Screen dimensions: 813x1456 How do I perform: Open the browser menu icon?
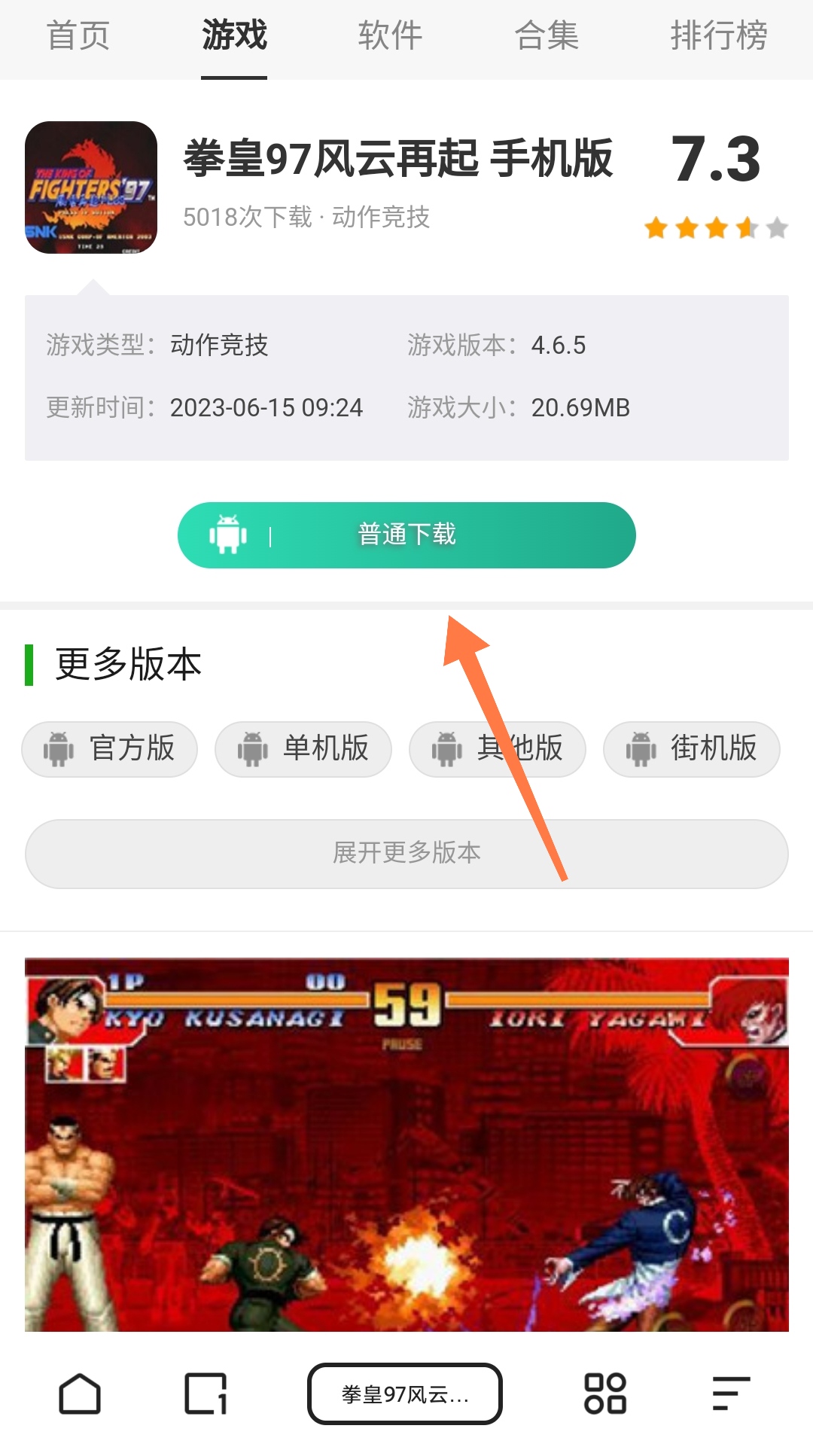[x=731, y=1394]
